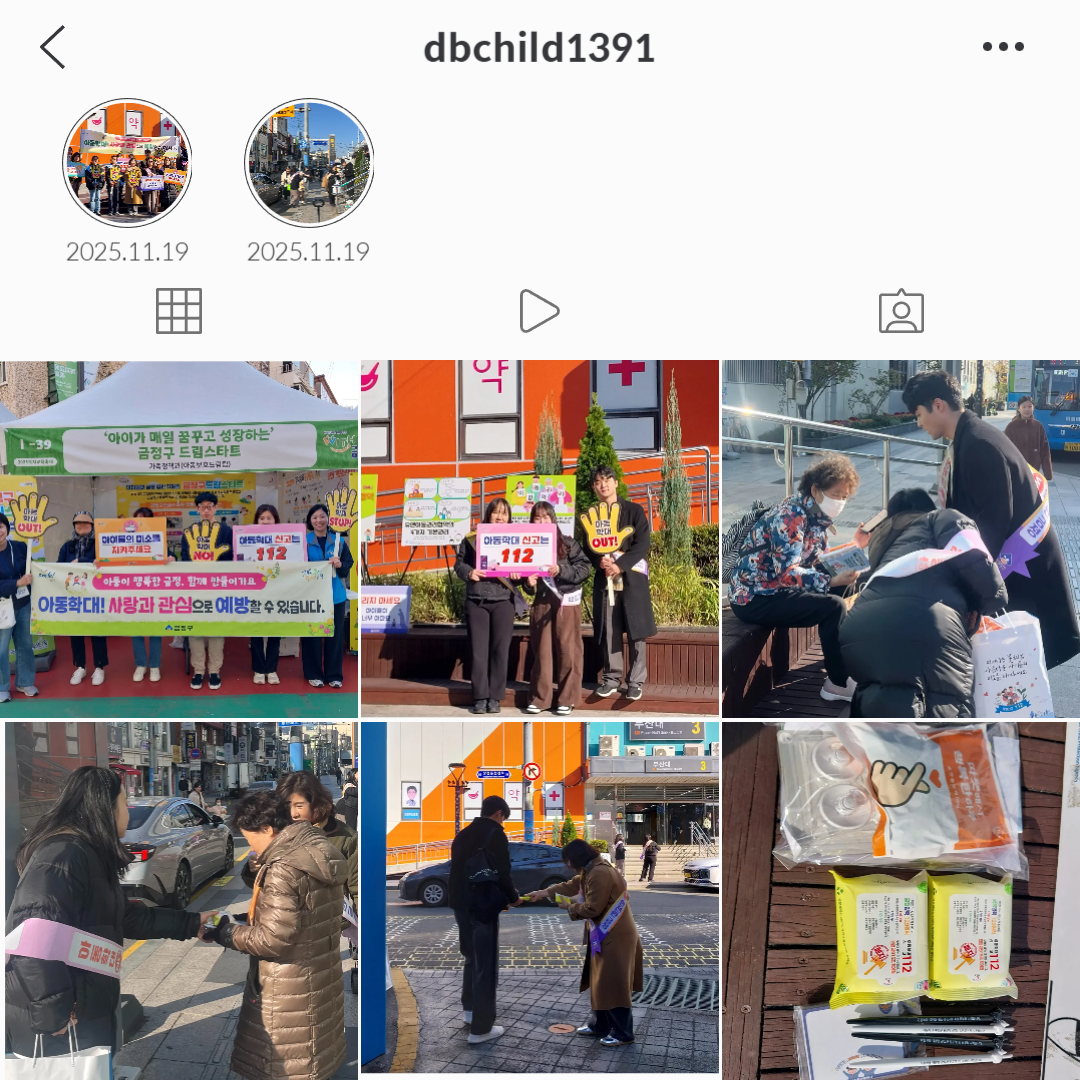Switch to the tagged photos tab
This screenshot has width=1080, height=1080.
click(900, 311)
